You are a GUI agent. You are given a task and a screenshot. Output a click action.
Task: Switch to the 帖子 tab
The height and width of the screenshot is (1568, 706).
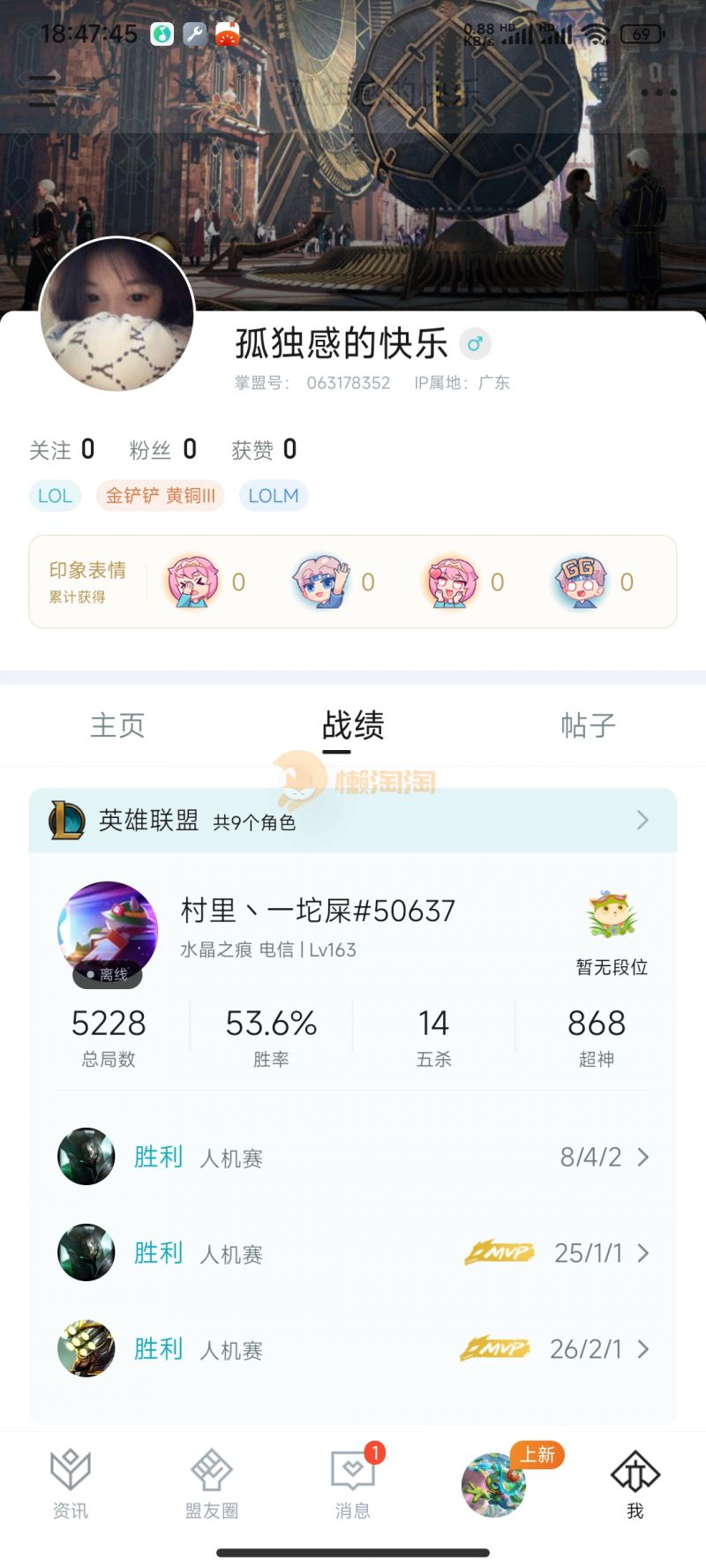588,725
